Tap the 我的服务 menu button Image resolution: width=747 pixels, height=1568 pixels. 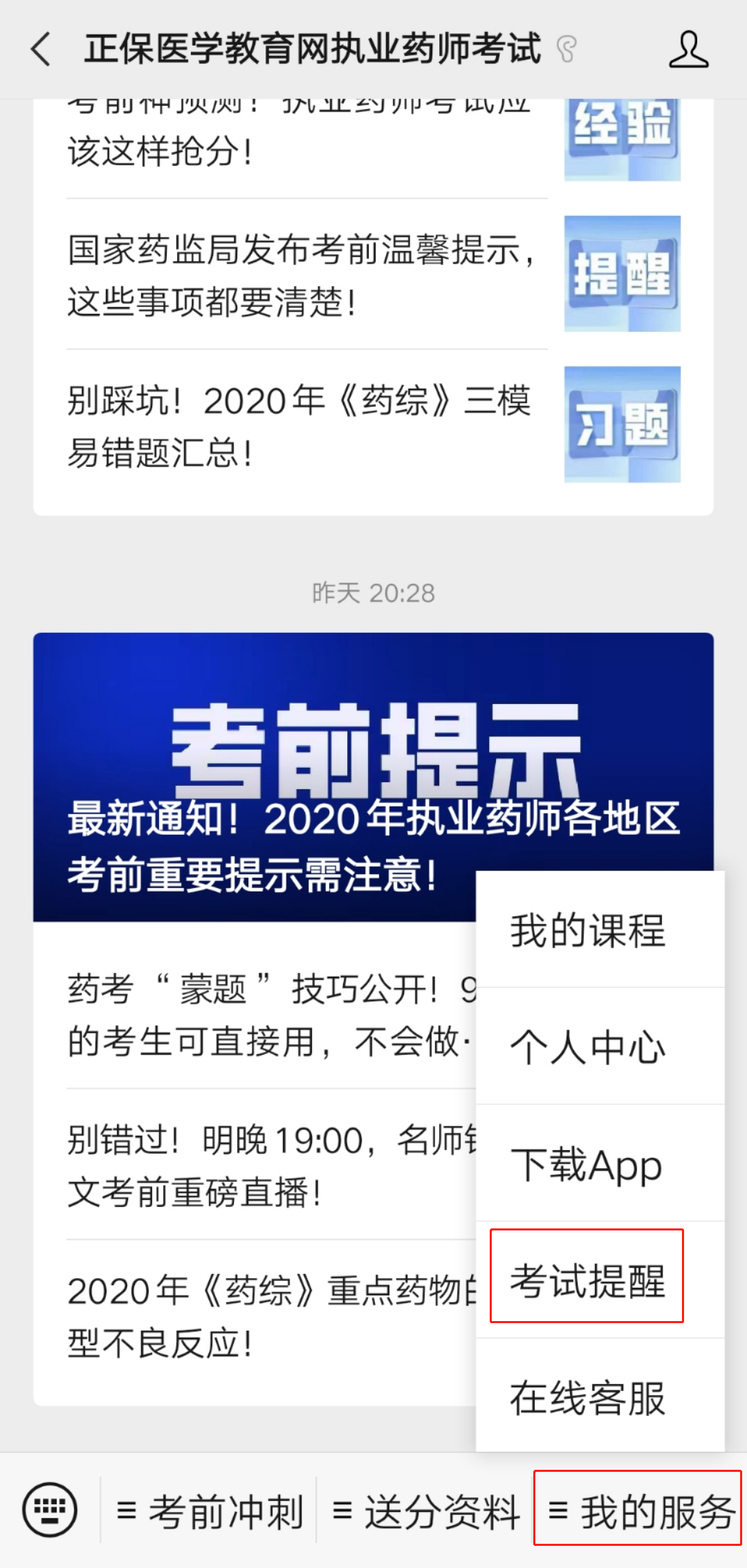(x=638, y=1511)
